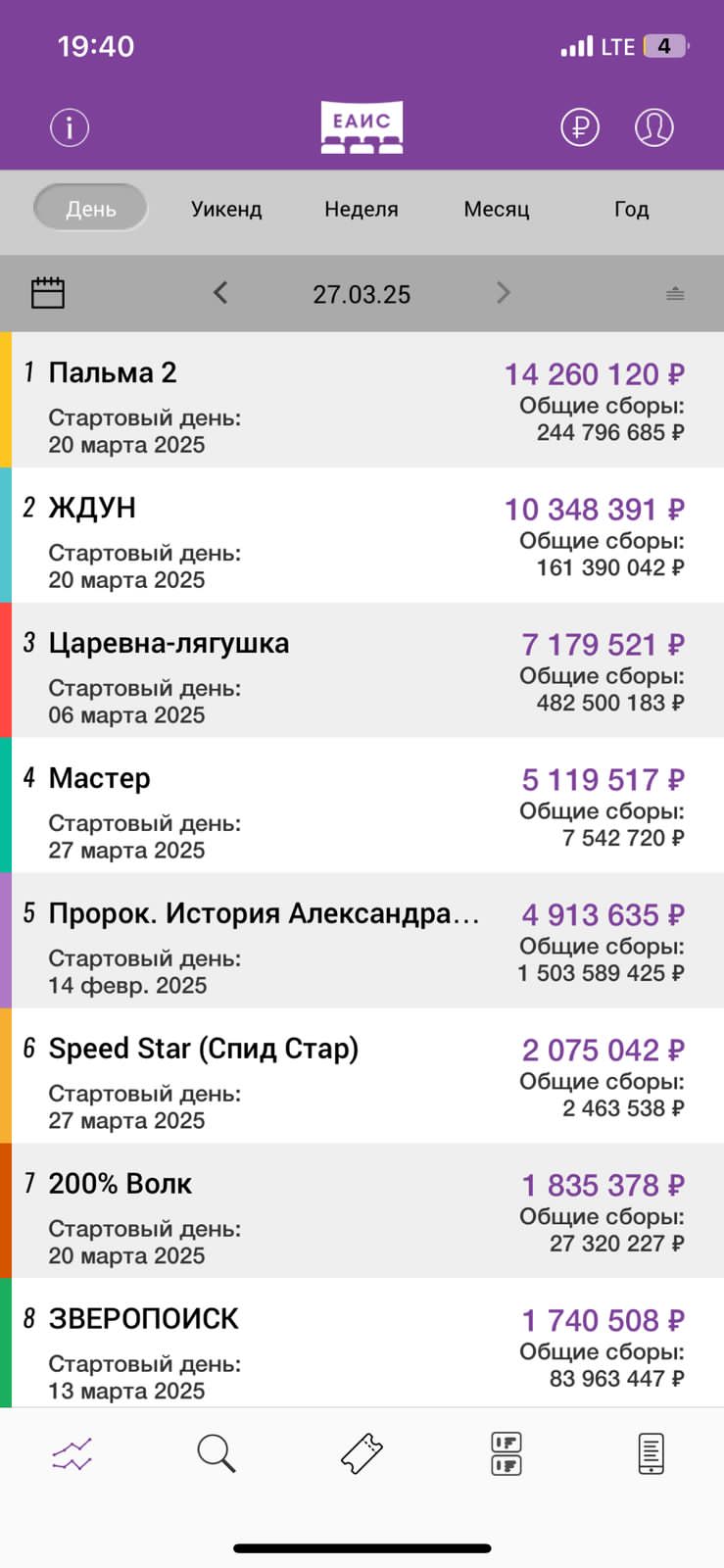This screenshot has height=1568, width=724.
Task: Open the document tab in bottom bar
Action: tap(651, 1453)
